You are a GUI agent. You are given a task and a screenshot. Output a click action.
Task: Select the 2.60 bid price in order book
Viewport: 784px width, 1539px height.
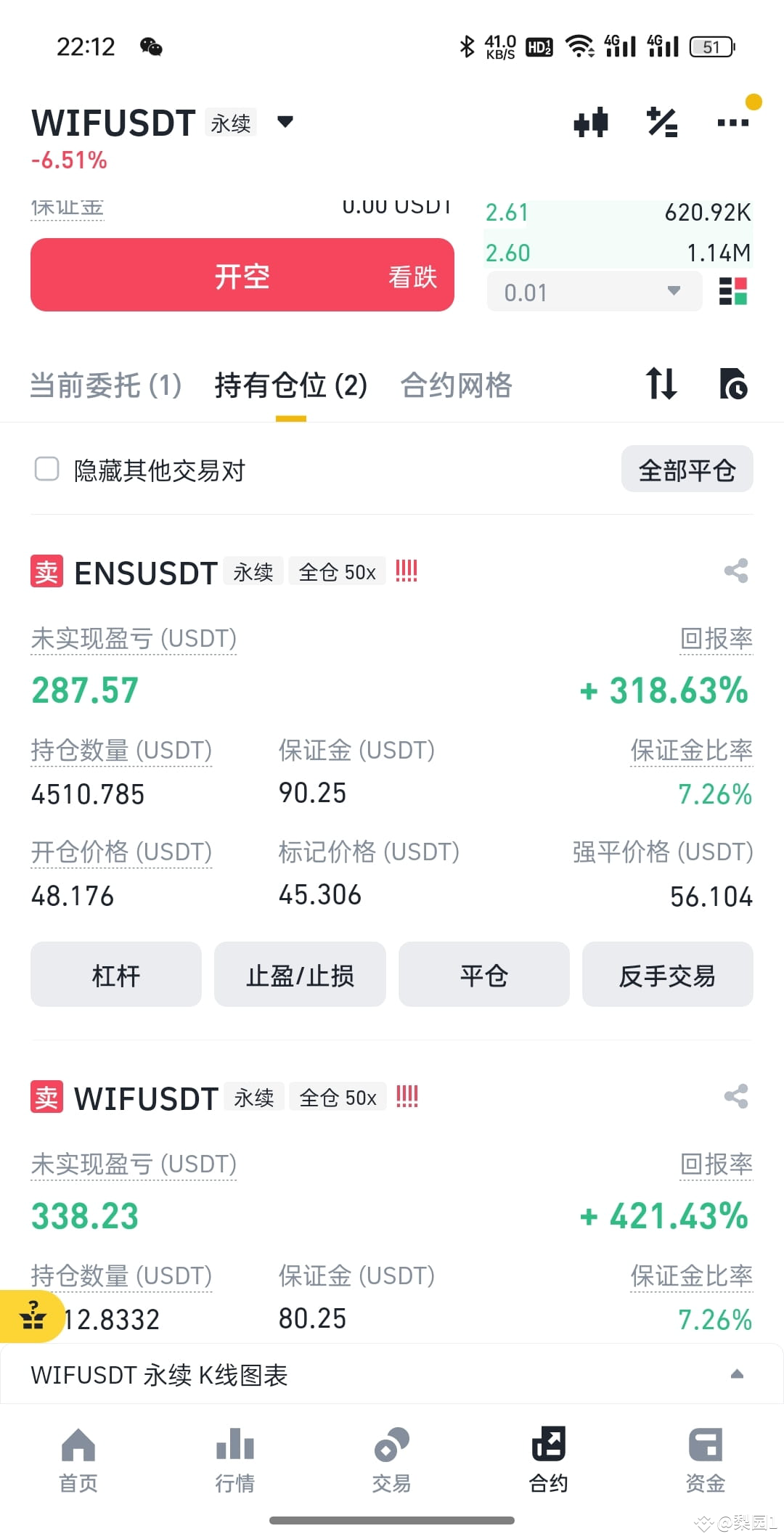tap(508, 253)
